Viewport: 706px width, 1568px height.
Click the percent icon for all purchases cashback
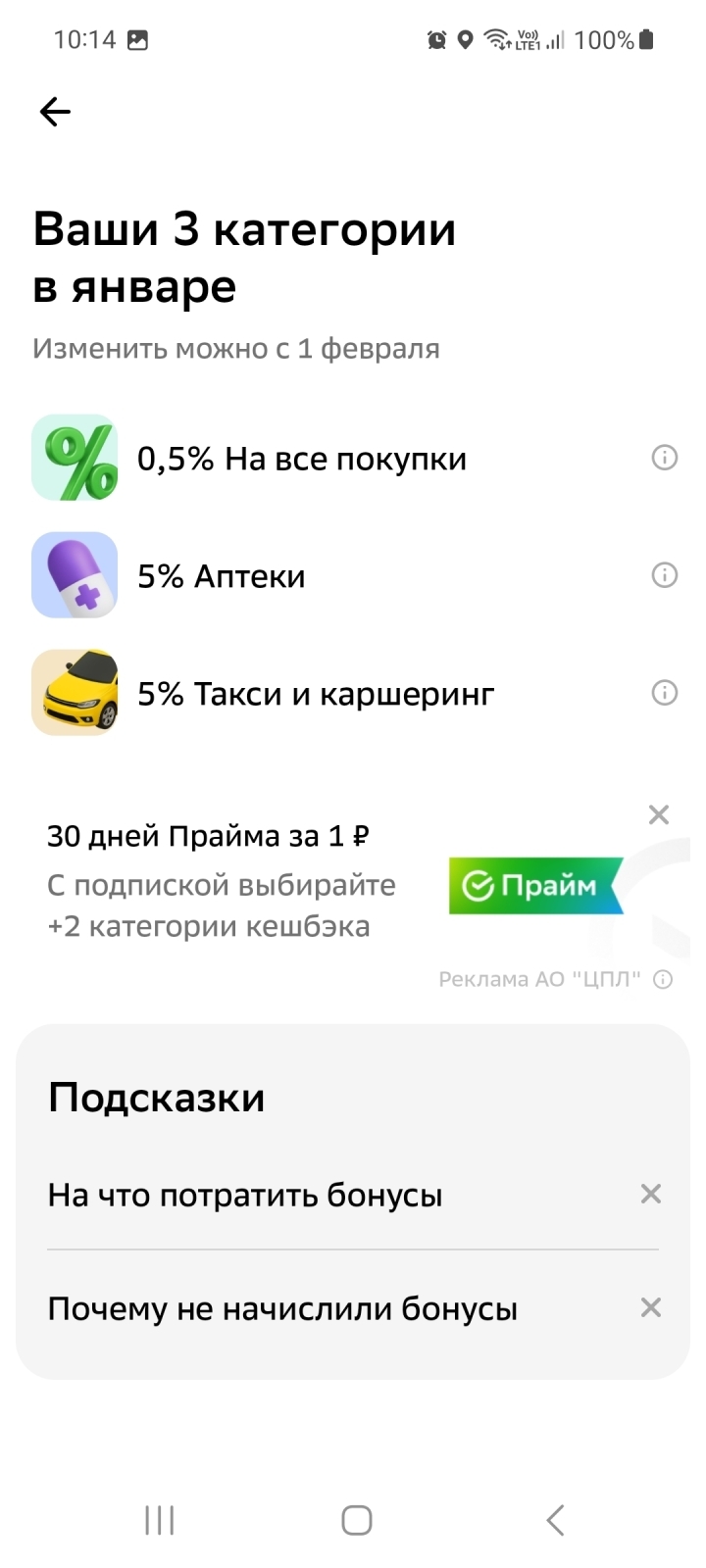[75, 458]
